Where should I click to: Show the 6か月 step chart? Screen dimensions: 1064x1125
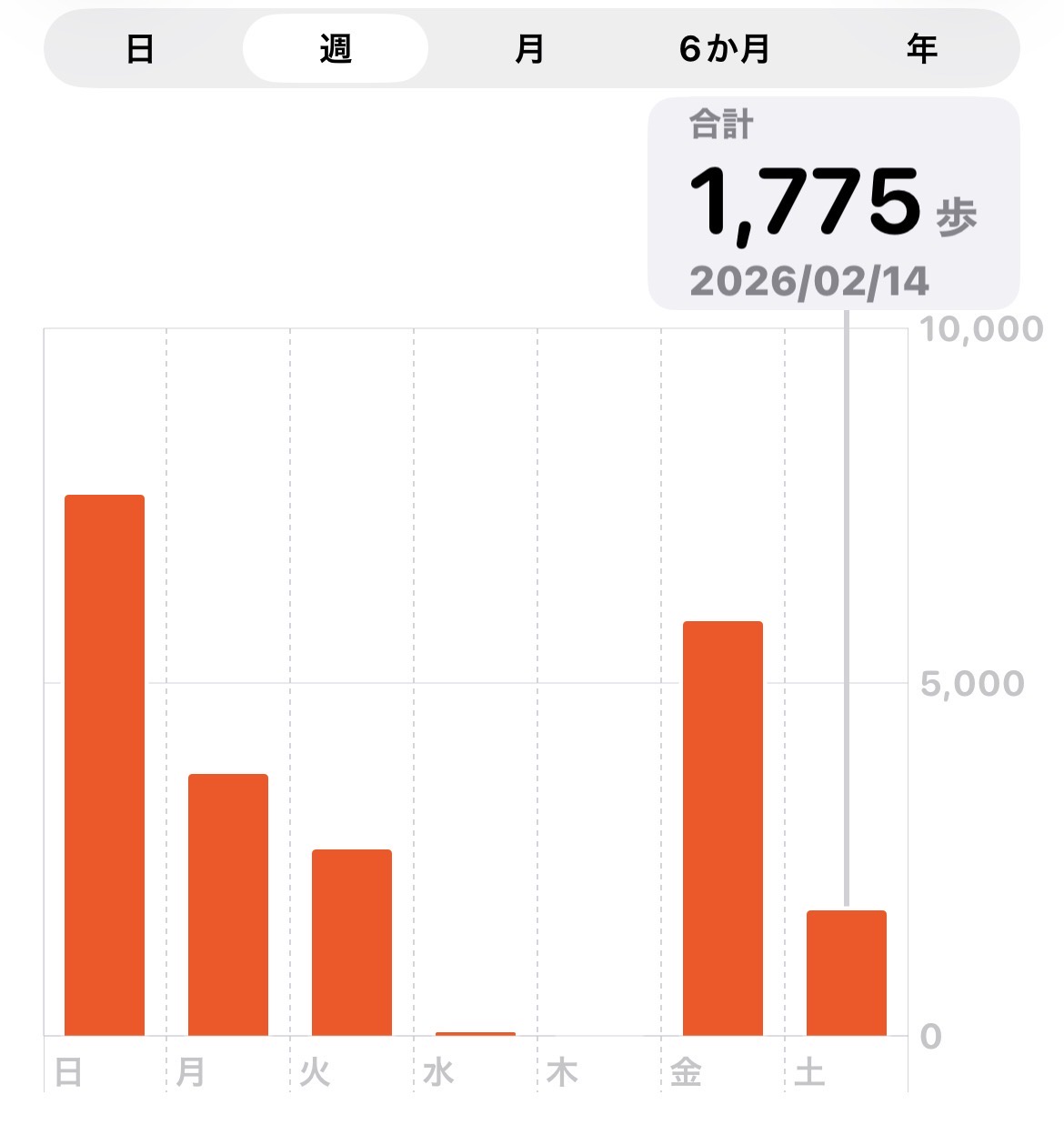click(725, 48)
